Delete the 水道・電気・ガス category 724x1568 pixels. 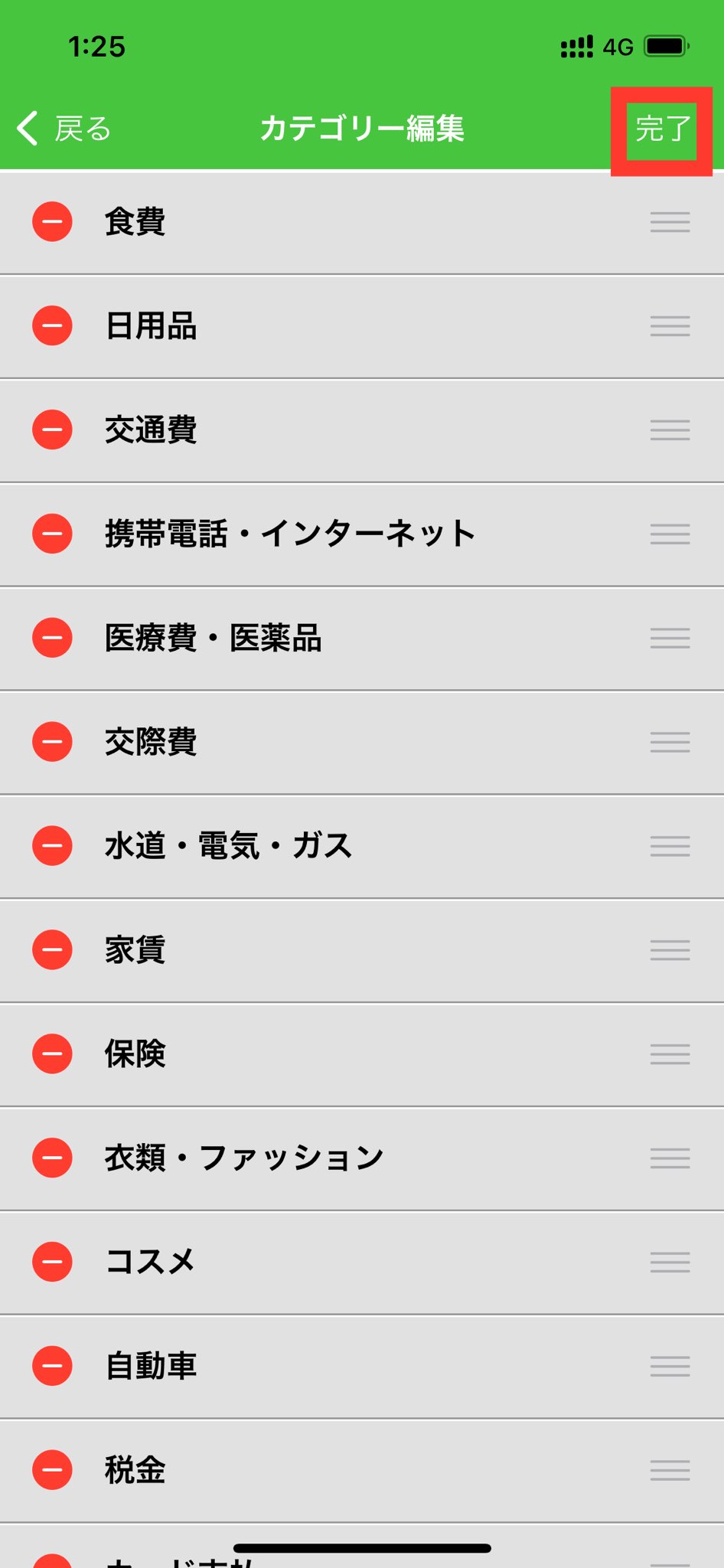[52, 846]
